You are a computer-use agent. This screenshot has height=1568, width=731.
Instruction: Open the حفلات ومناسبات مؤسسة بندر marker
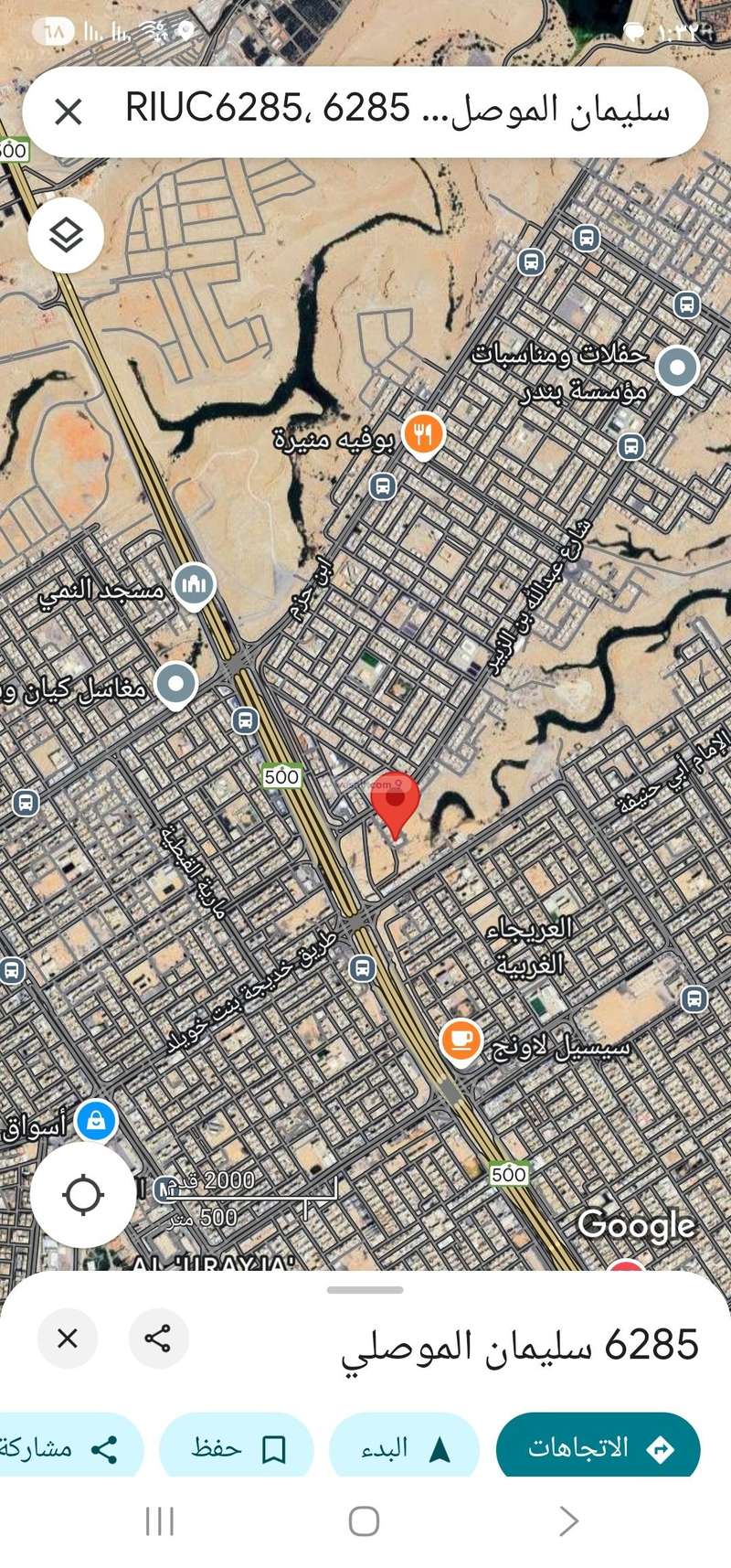[x=677, y=368]
